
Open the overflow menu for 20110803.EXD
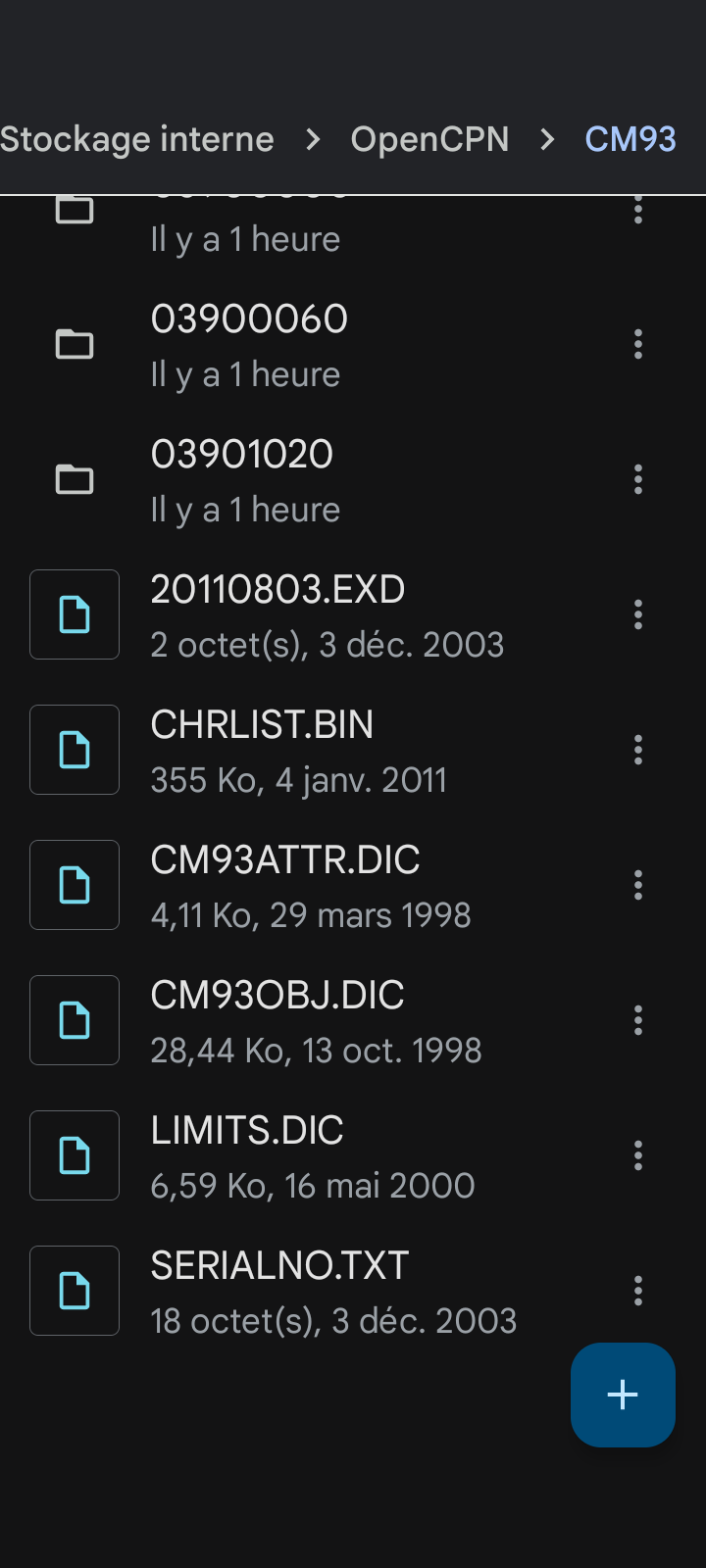tap(638, 614)
